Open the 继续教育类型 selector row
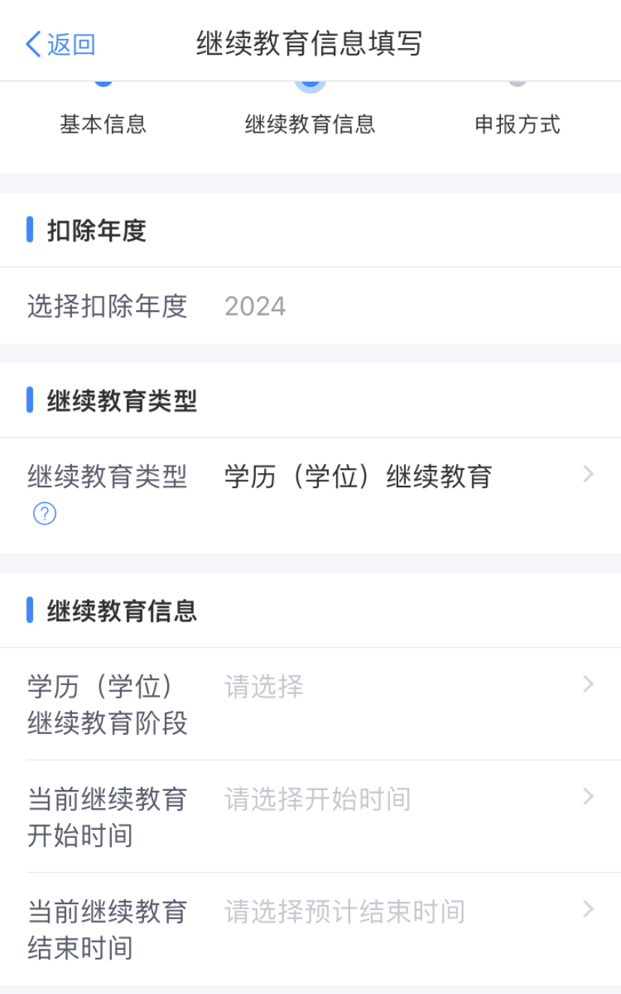The width and height of the screenshot is (621, 994). tap(310, 495)
